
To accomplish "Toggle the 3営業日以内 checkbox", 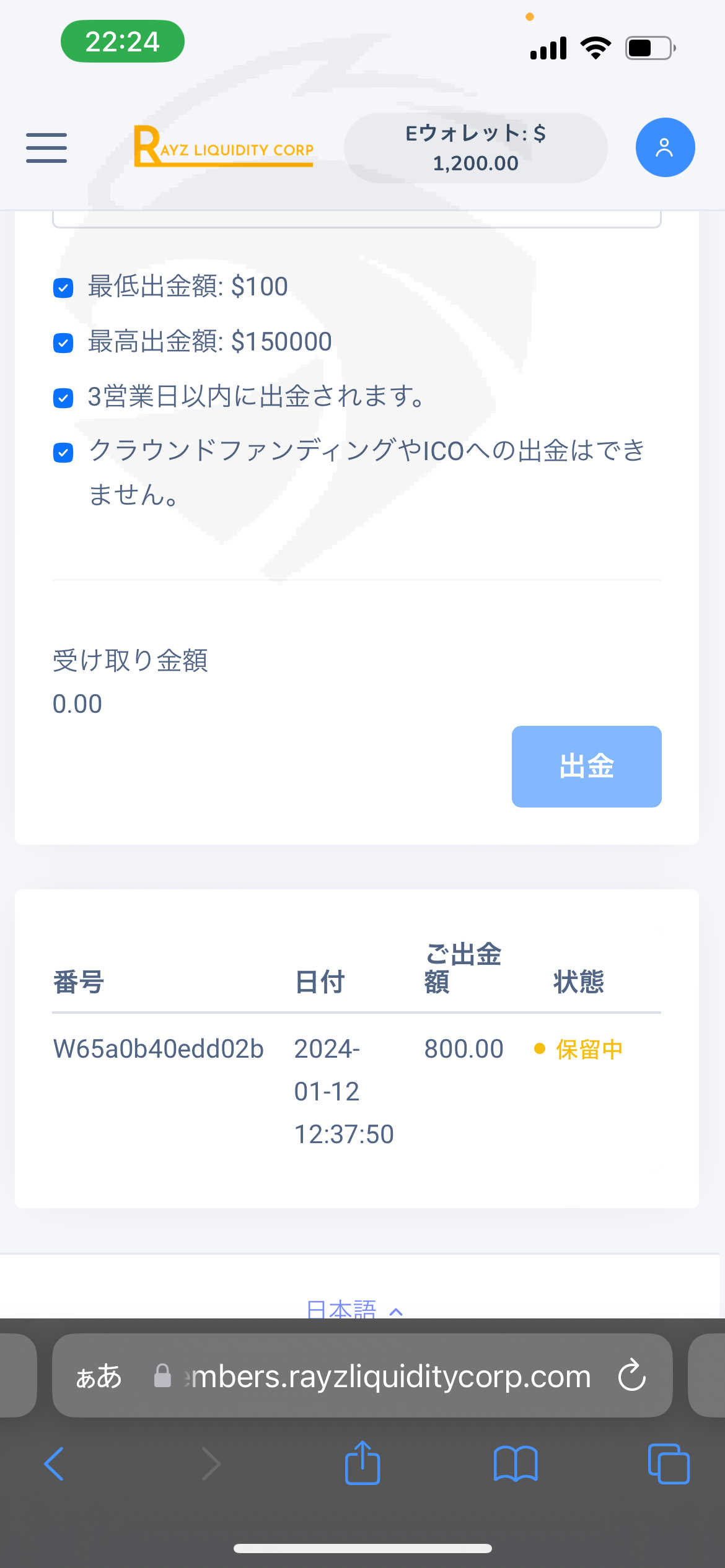I will click(x=63, y=398).
